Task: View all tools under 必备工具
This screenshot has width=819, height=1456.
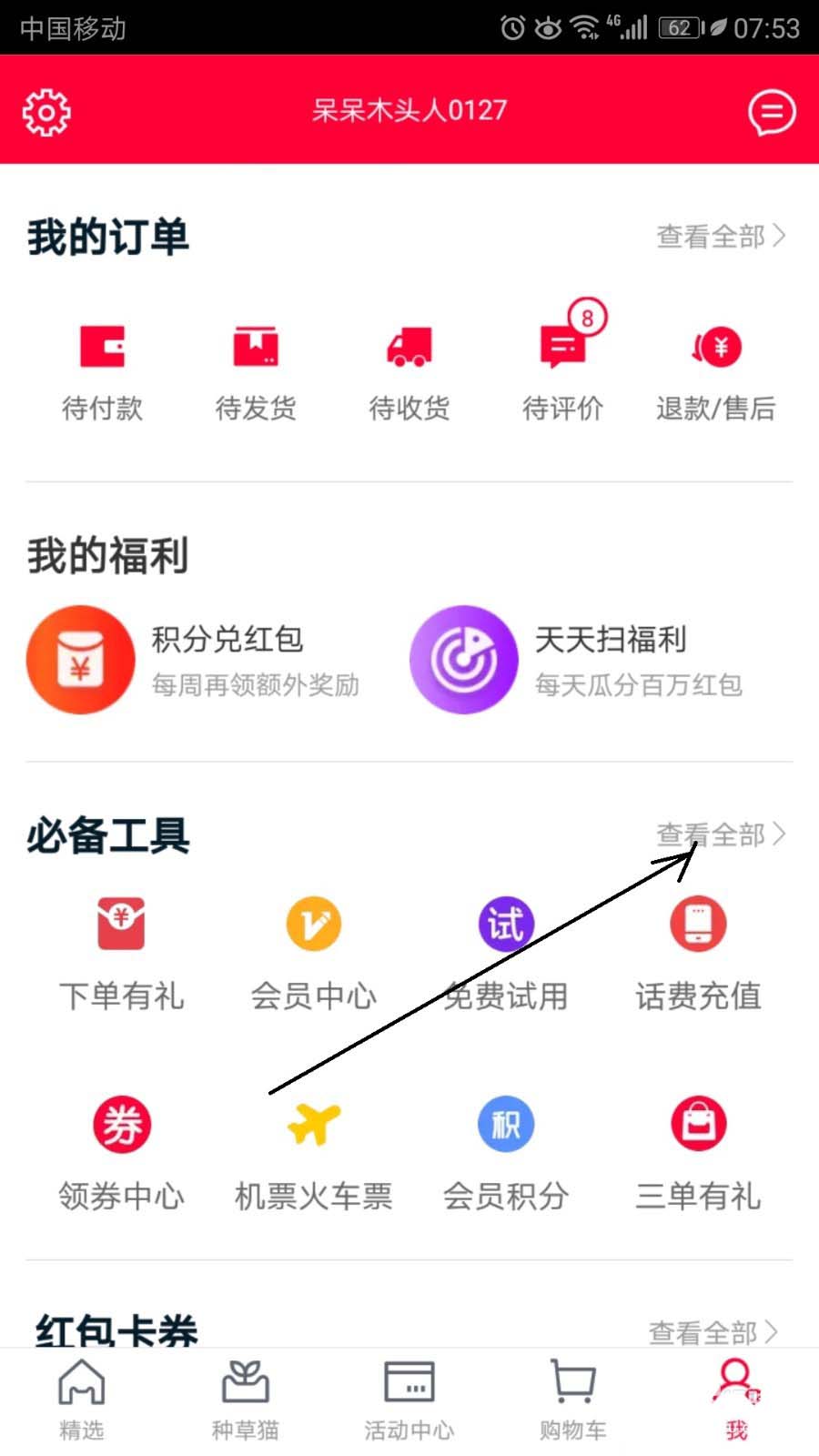Action: 720,834
